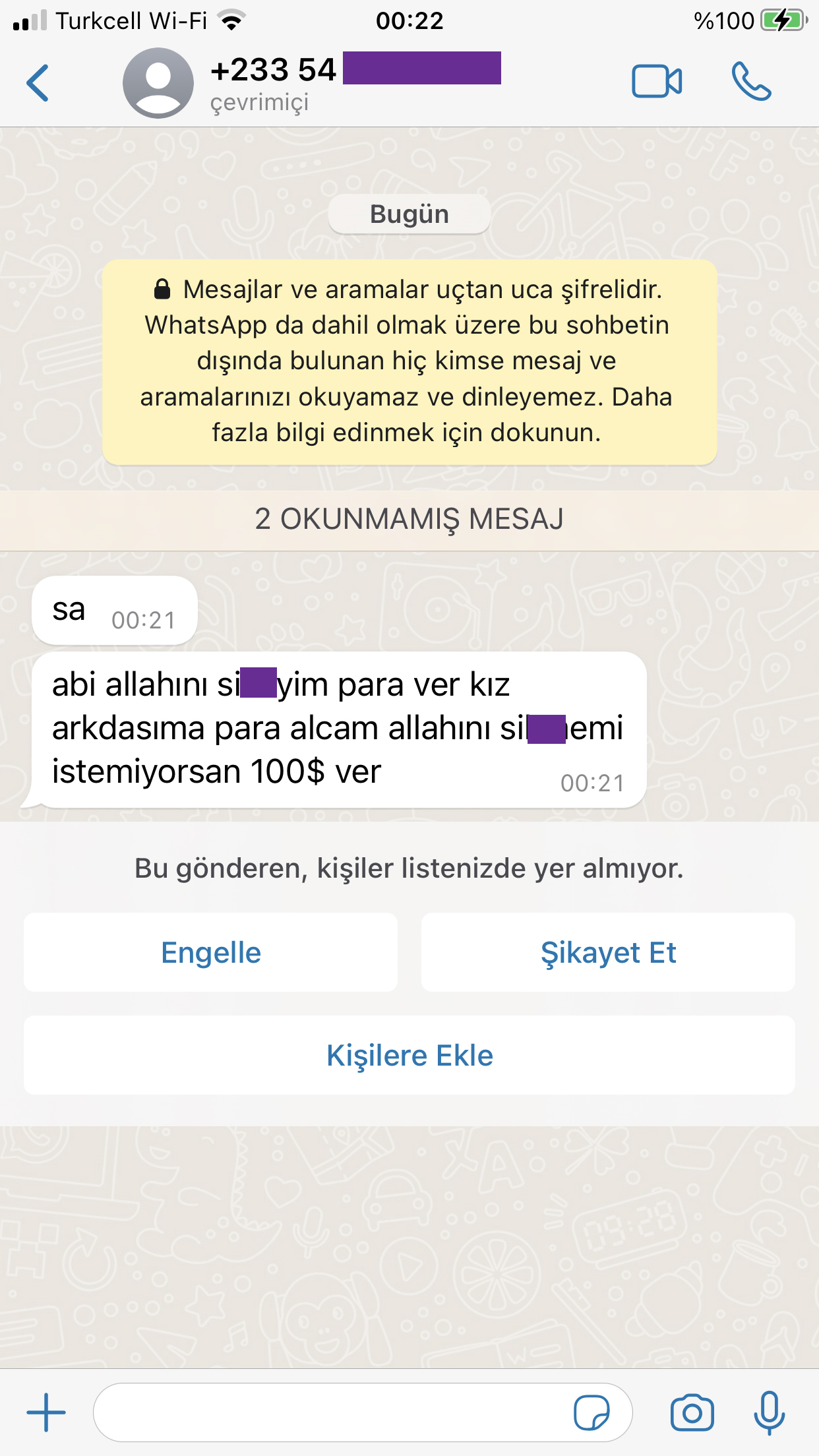
Task: Go back to the chats list
Action: coord(38,83)
